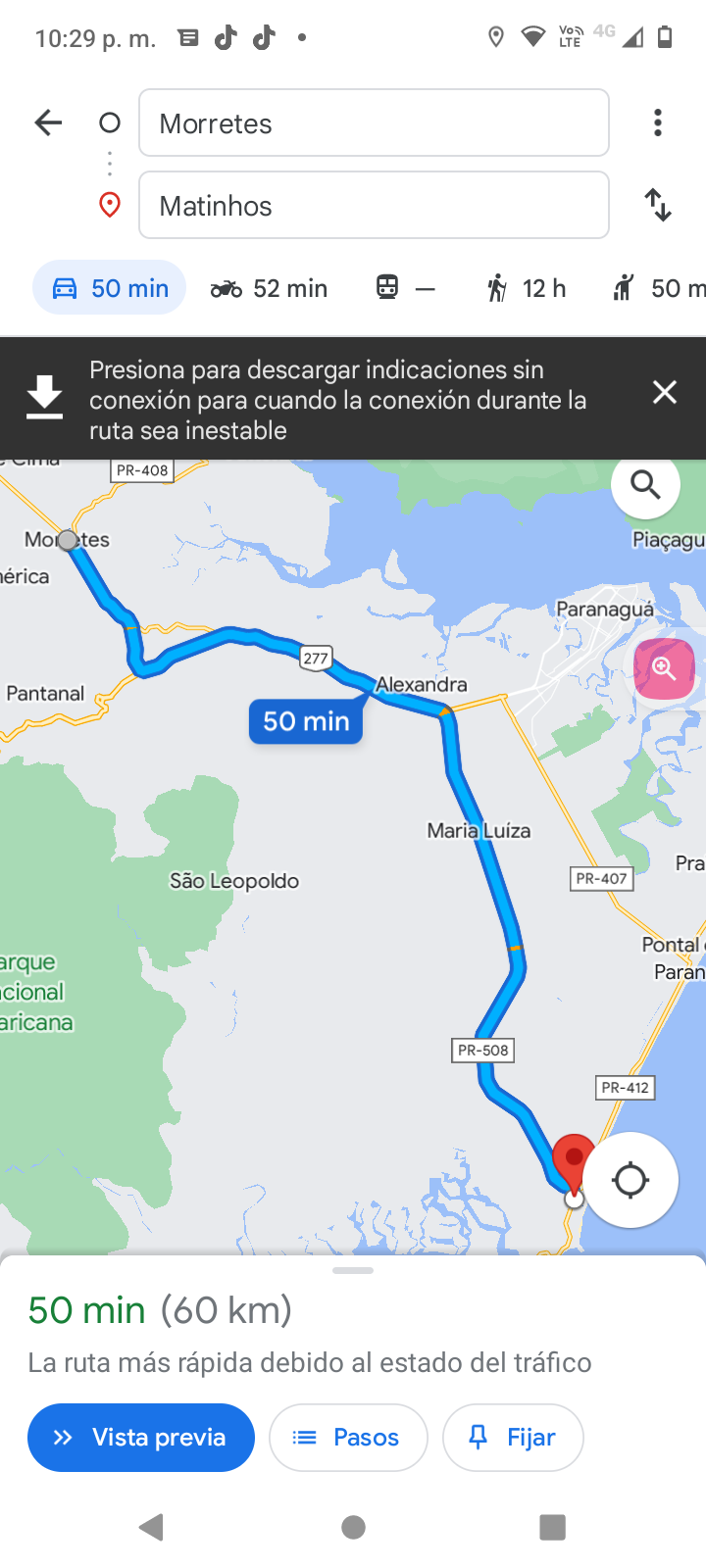Image resolution: width=706 pixels, height=1568 pixels.
Task: Search along the route with the magnifier
Action: (644, 485)
